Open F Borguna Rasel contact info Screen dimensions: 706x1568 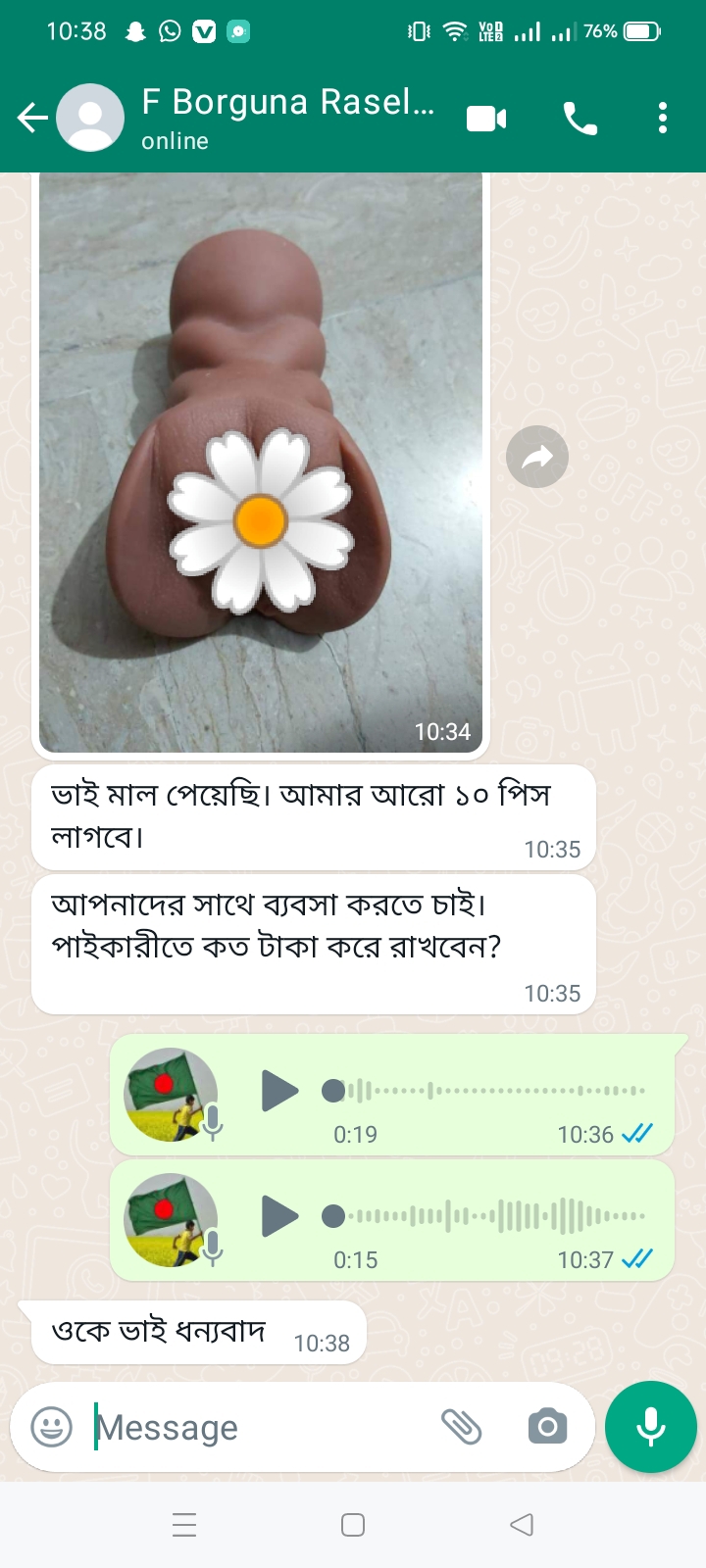point(286,118)
